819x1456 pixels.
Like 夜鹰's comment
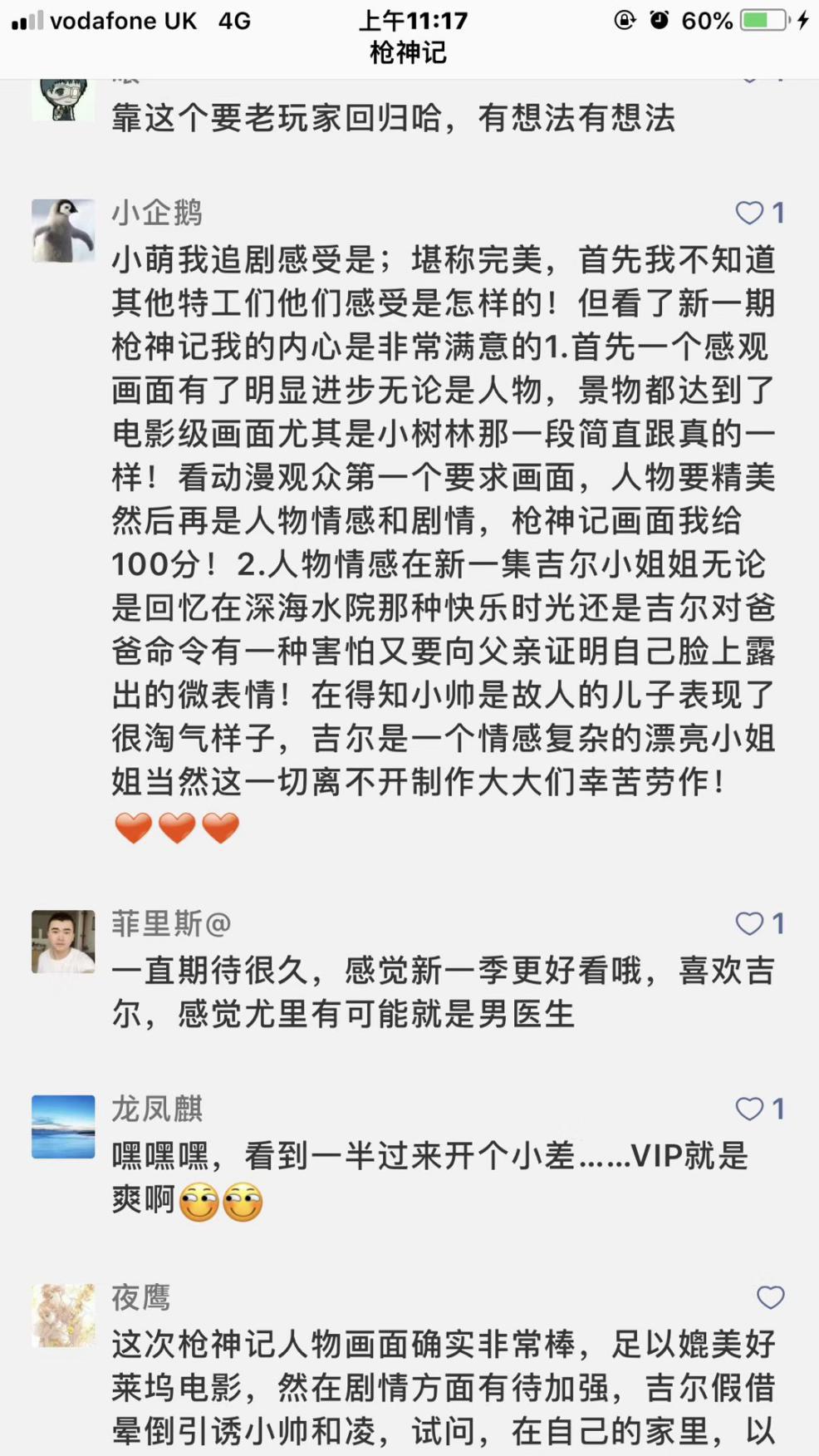pyautogui.click(x=770, y=1297)
